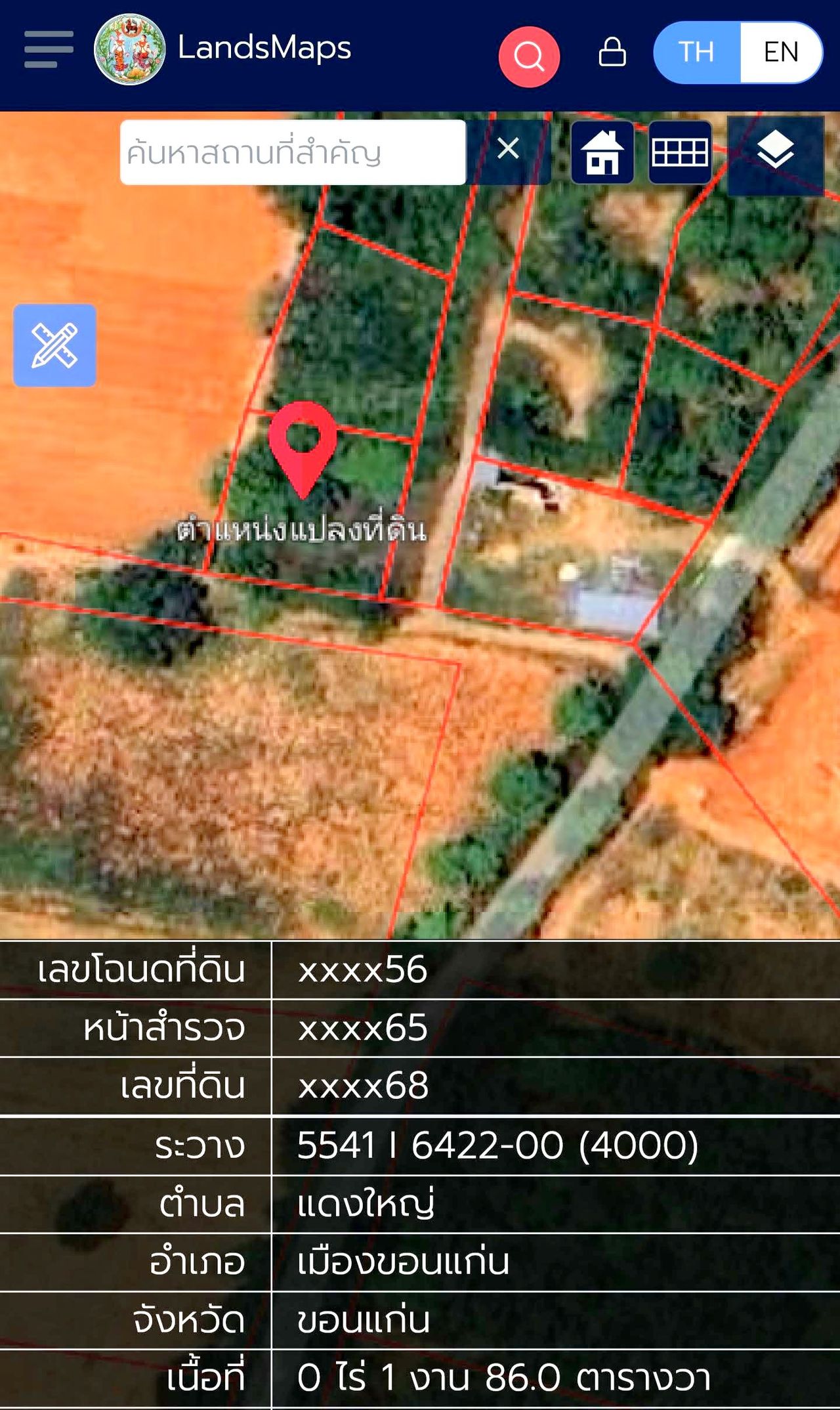Switch language to TH

coord(696,52)
